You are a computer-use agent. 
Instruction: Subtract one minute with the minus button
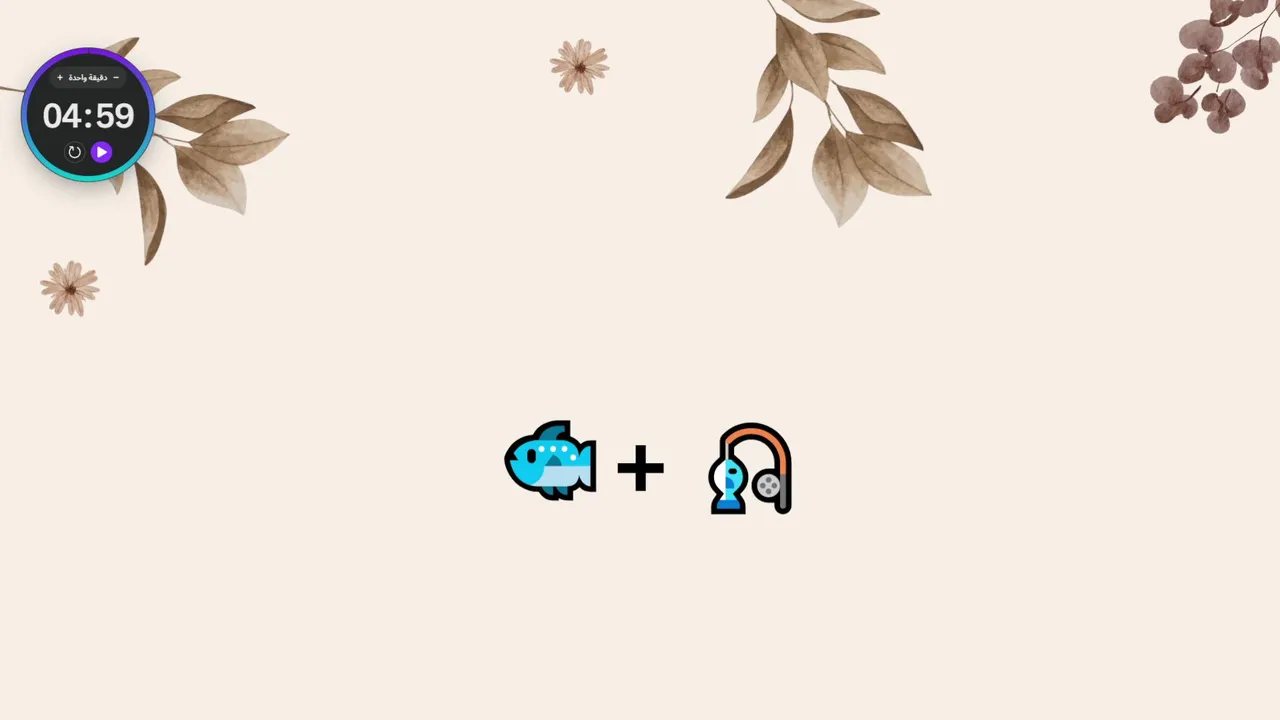(x=116, y=77)
